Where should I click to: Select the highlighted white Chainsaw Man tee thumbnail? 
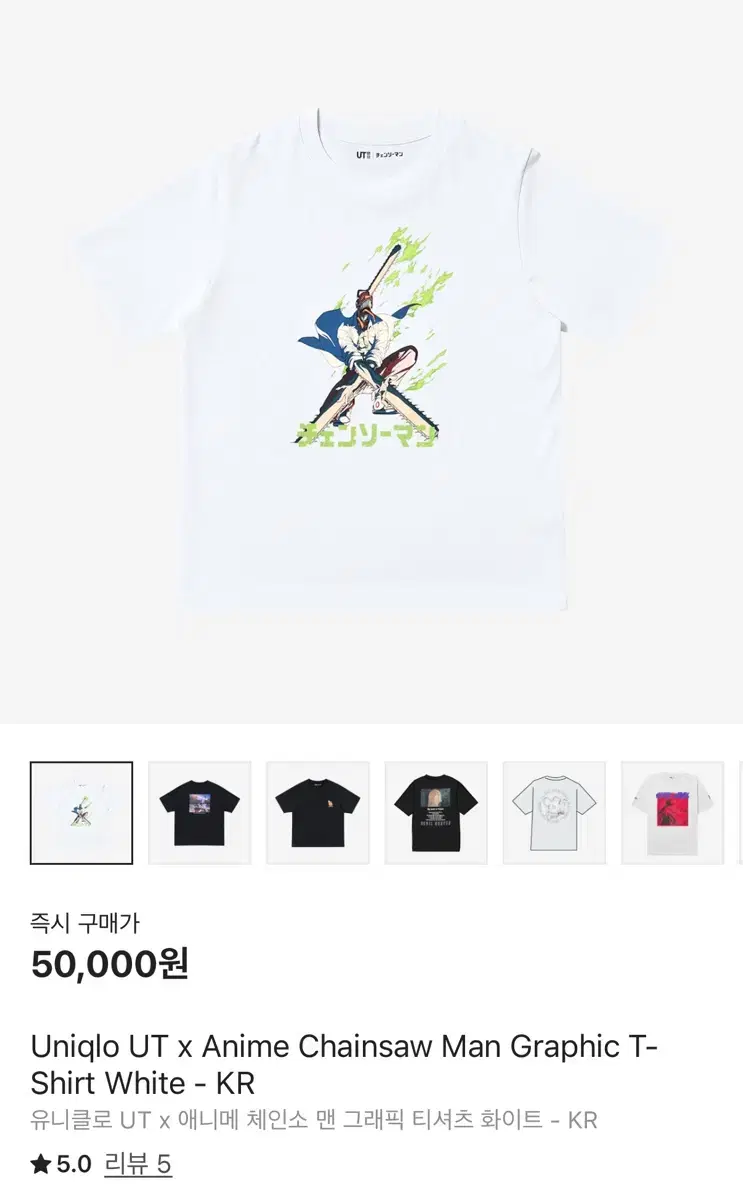coord(81,811)
